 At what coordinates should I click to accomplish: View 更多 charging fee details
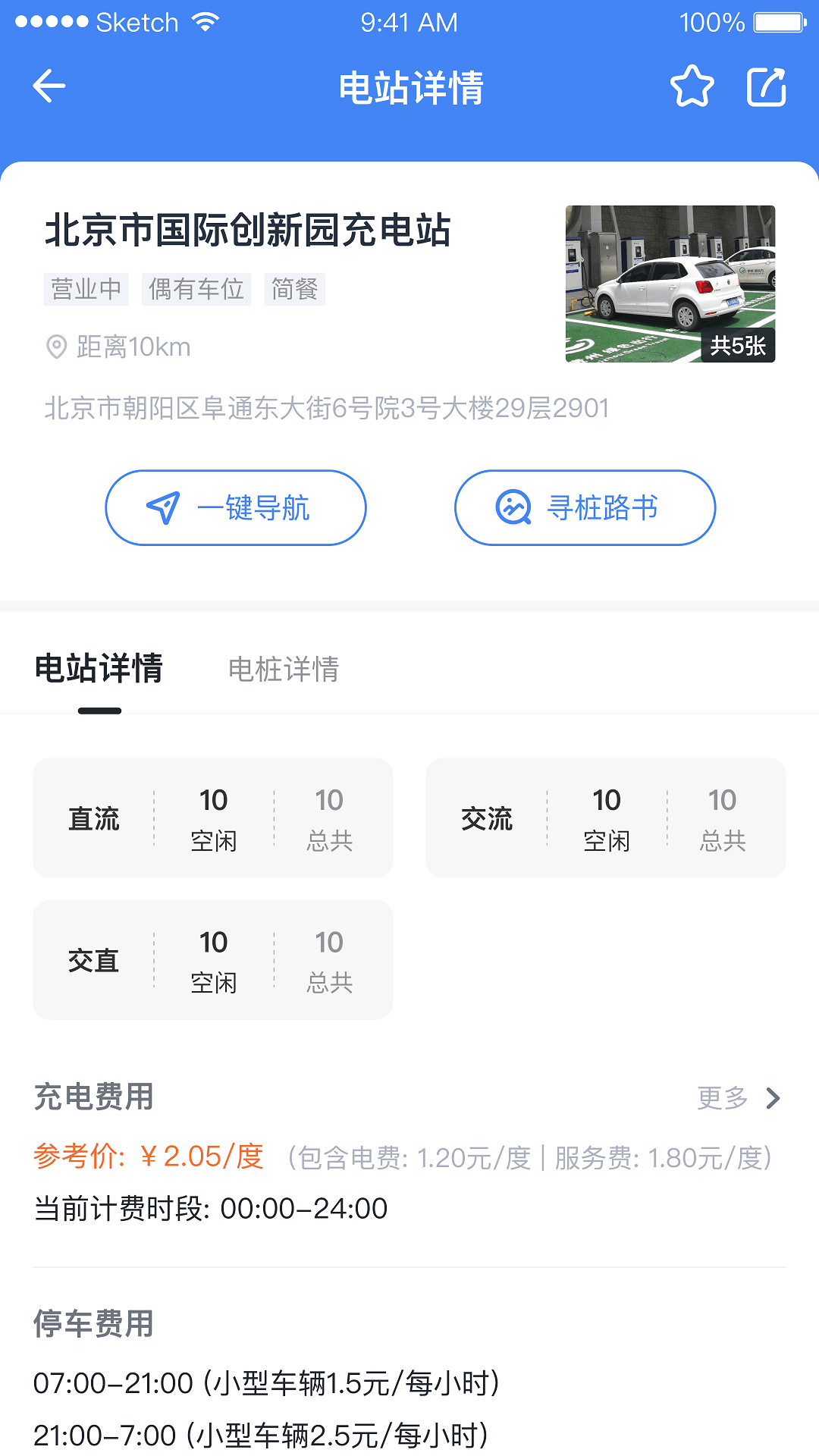(x=739, y=1098)
